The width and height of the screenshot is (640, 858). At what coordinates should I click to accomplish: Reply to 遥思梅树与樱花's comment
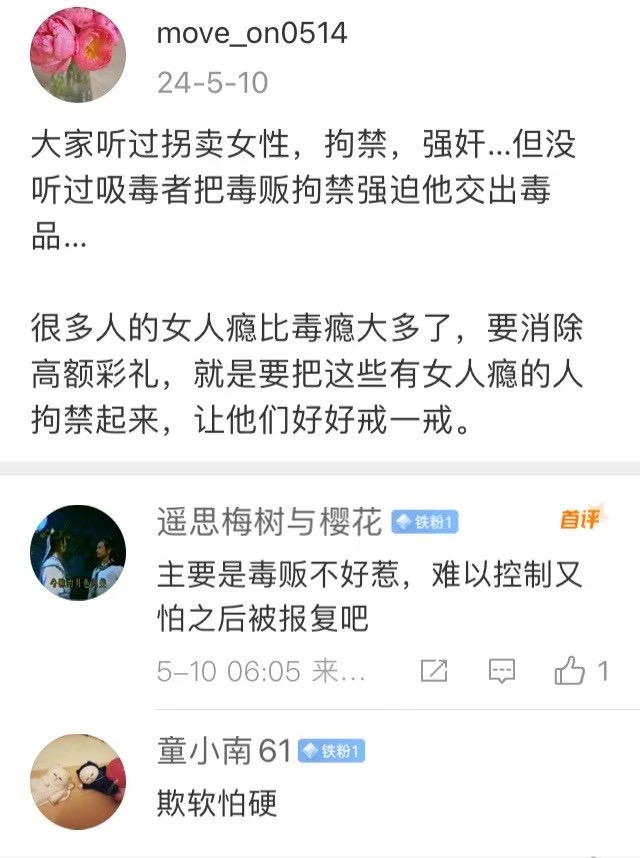pos(502,671)
